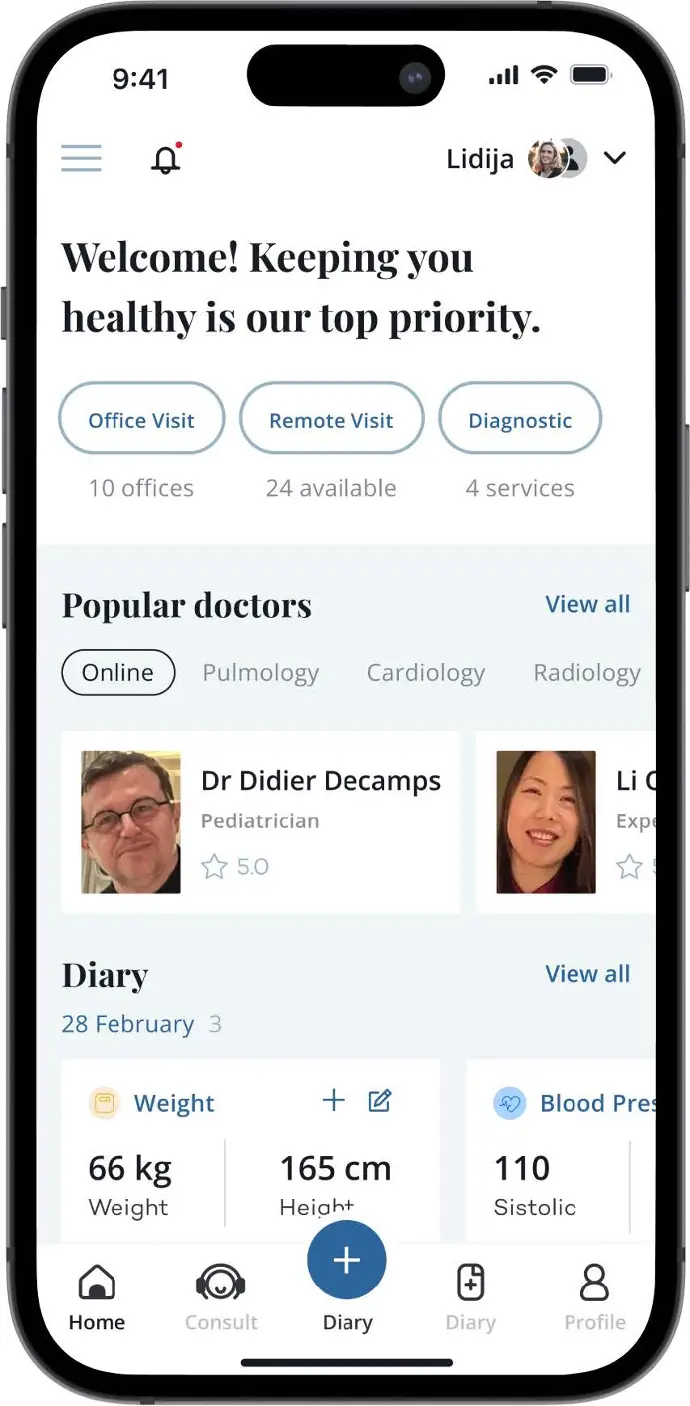The image size is (690, 1406).
Task: Switch to the Consult tab
Action: point(221,1297)
